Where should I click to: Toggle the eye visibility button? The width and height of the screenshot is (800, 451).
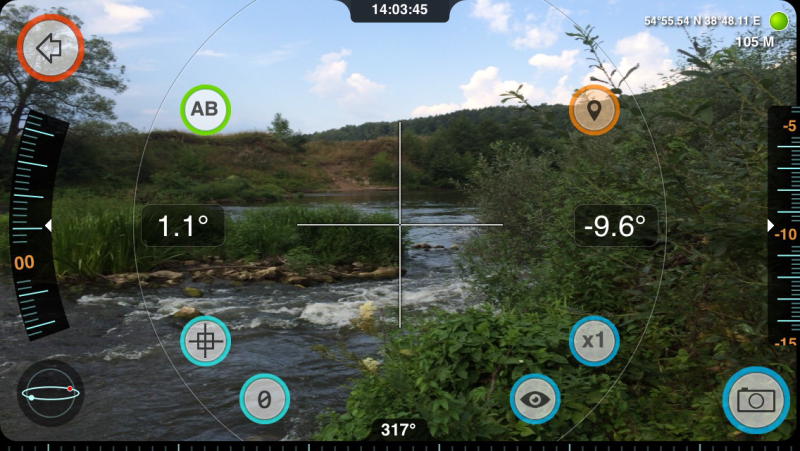535,399
